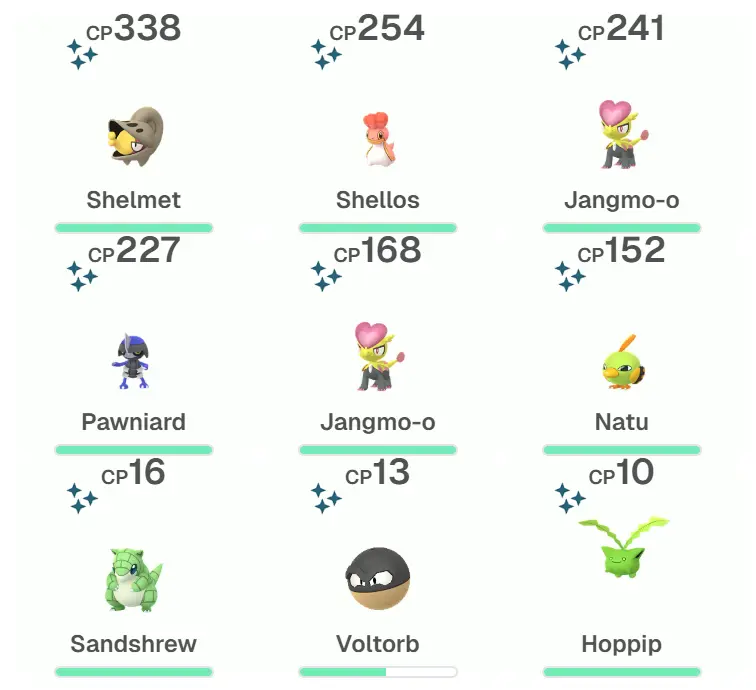Open the shiny Sandshrew CP16
This screenshot has height=690, width=756.
click(133, 581)
